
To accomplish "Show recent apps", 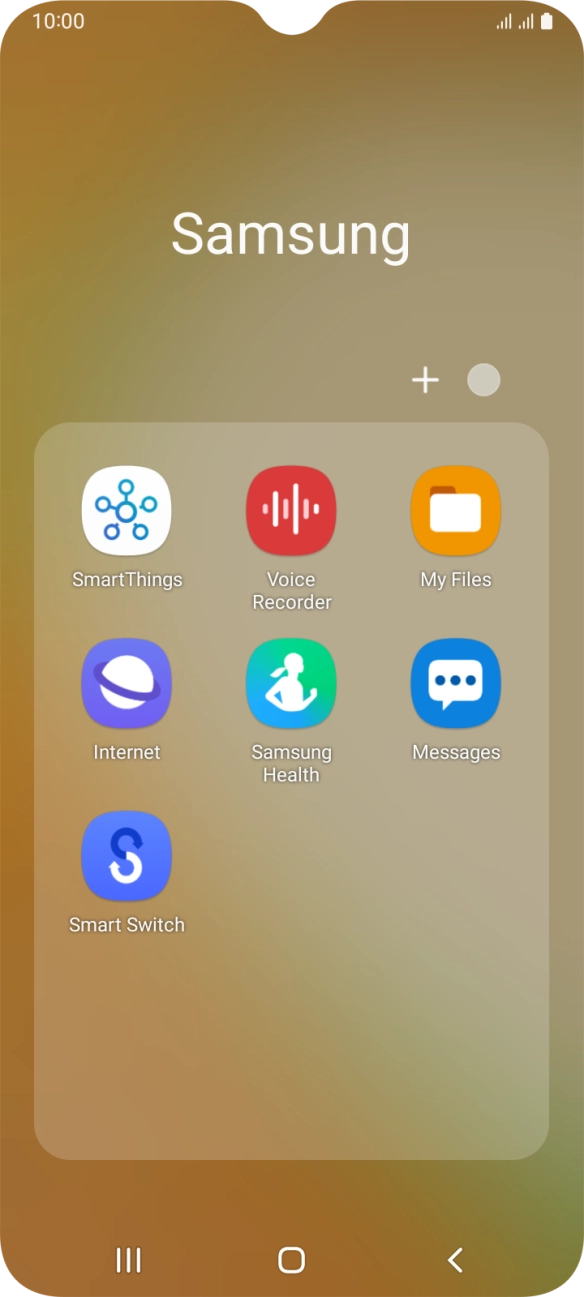I will [128, 1260].
